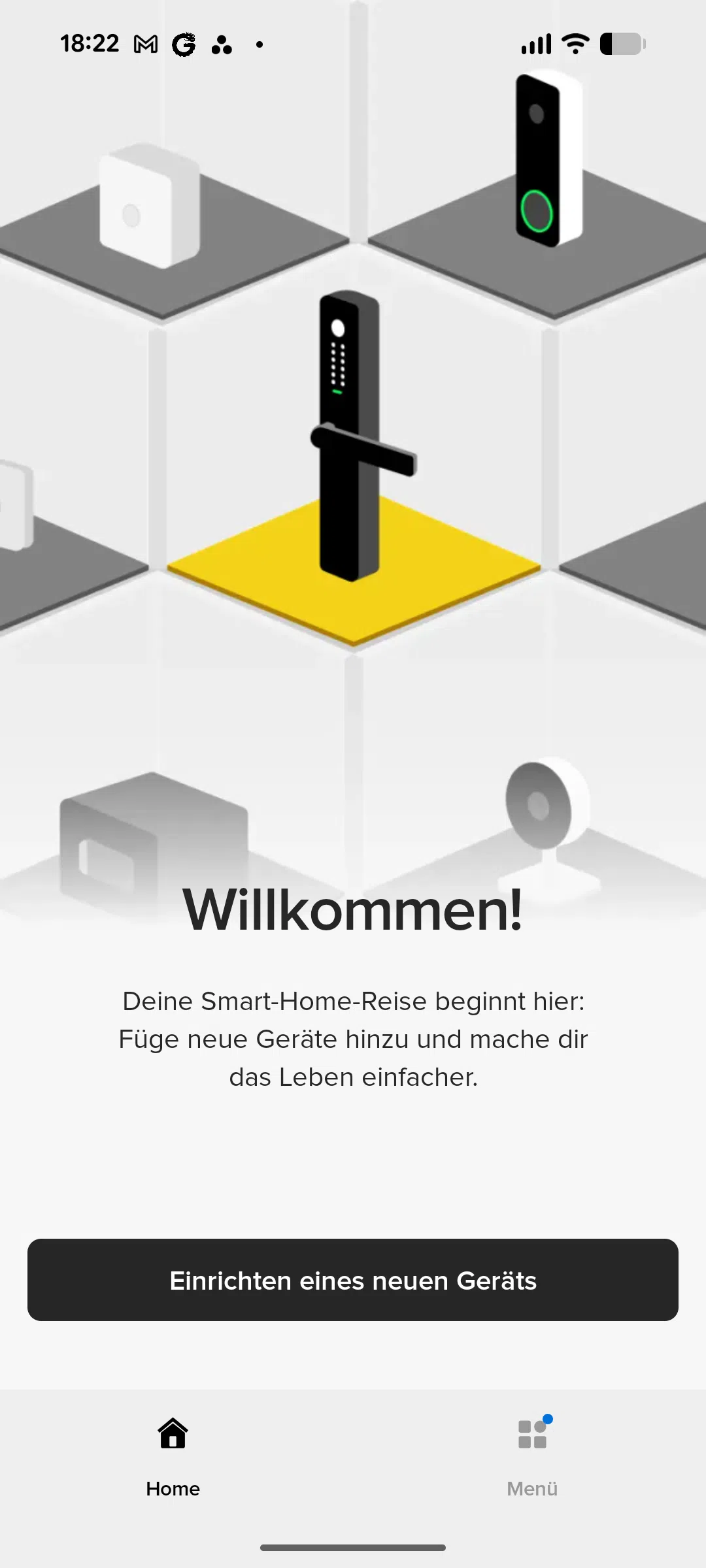Tap Einrichten eines neuen Geräts button
The height and width of the screenshot is (1568, 706).
[353, 1280]
